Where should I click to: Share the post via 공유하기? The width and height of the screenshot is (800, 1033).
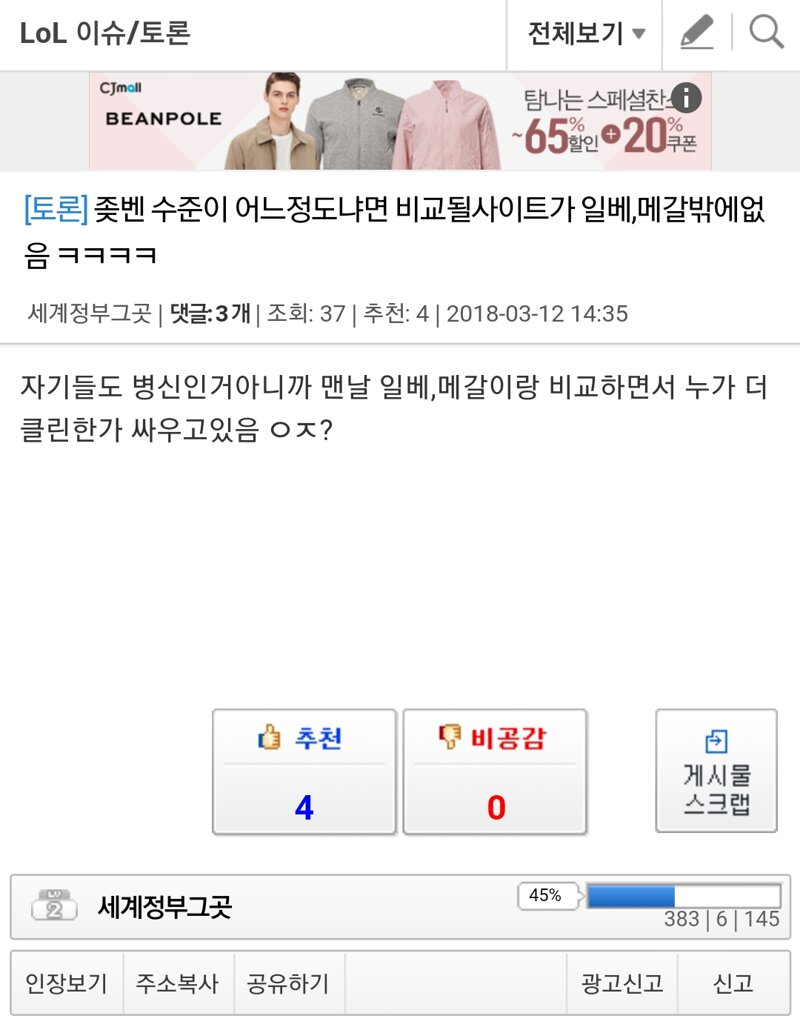click(288, 983)
